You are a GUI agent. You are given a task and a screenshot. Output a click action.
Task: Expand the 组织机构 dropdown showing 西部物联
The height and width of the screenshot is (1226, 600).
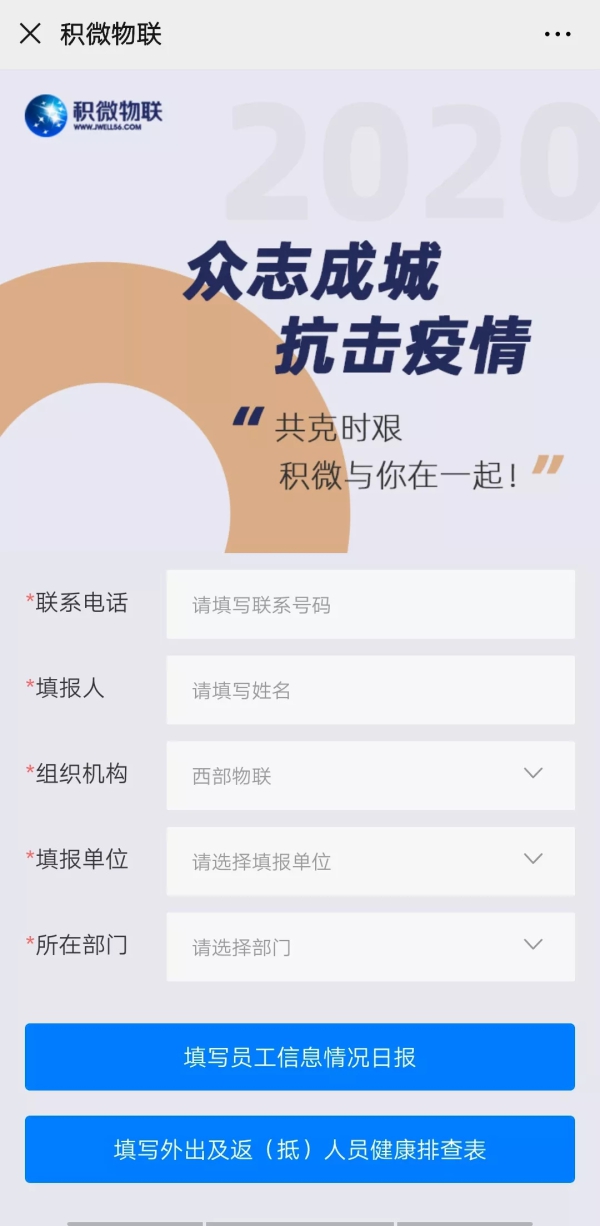tap(370, 775)
